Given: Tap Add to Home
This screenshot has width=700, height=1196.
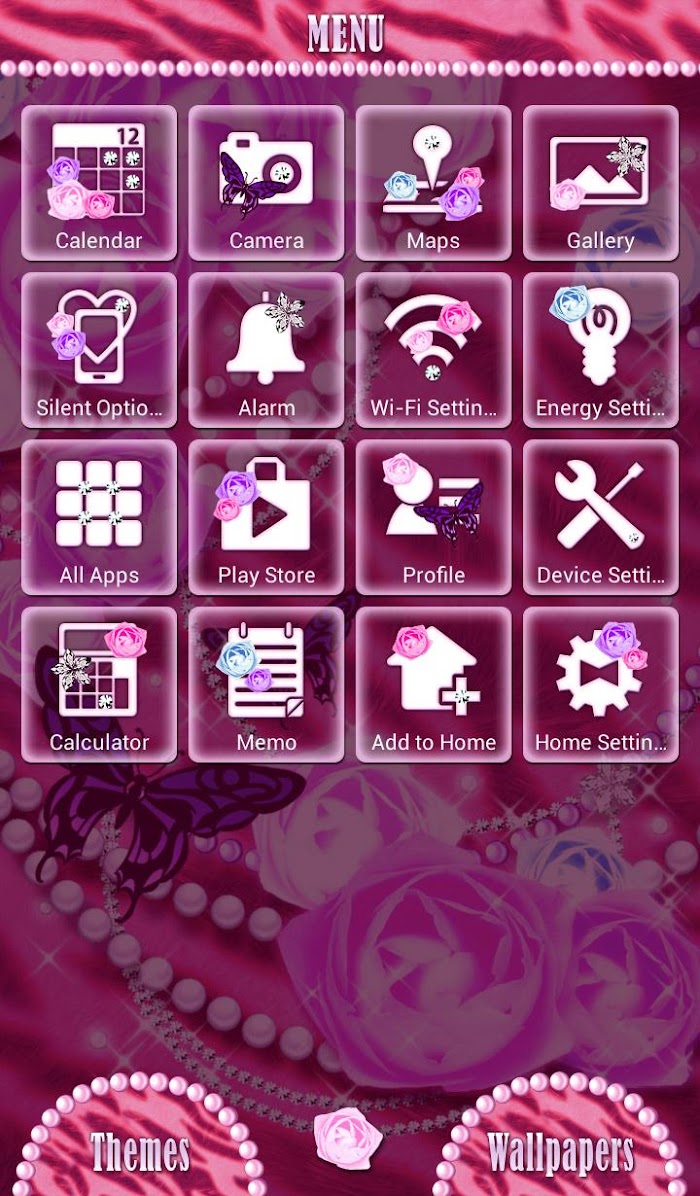Looking at the screenshot, I should click(433, 684).
